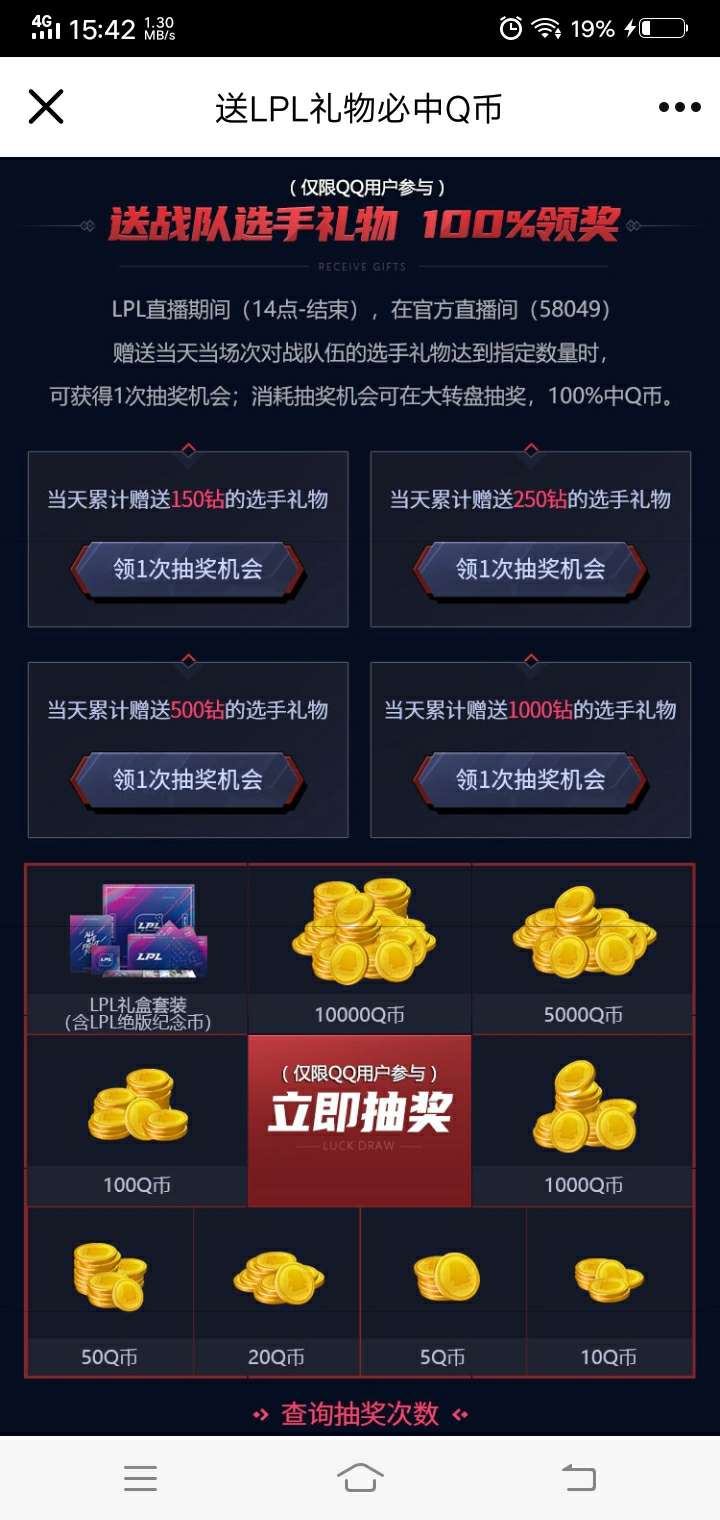This screenshot has width=720, height=1520.
Task: Close this LPL gift page
Action: coord(46,107)
